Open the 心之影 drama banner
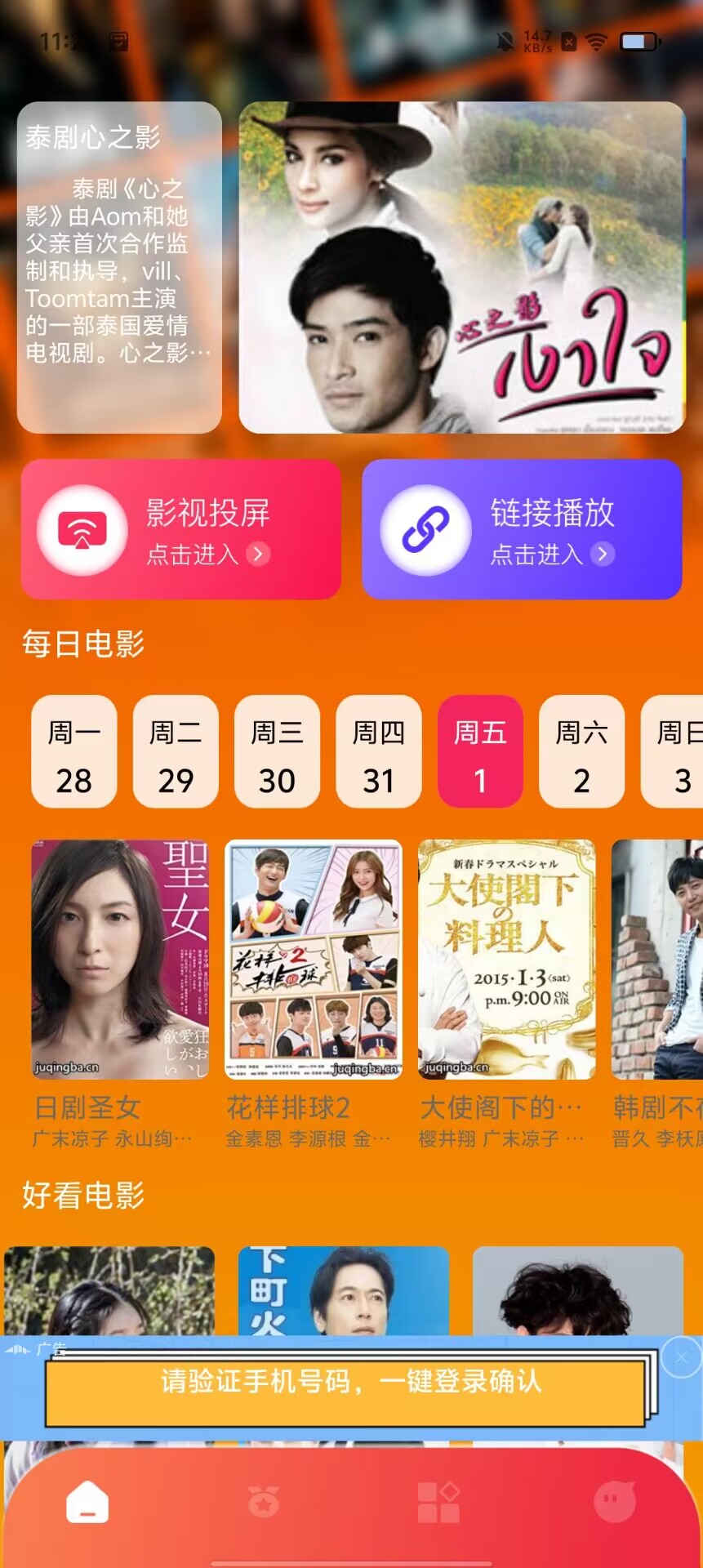The width and height of the screenshot is (703, 1568). click(461, 267)
